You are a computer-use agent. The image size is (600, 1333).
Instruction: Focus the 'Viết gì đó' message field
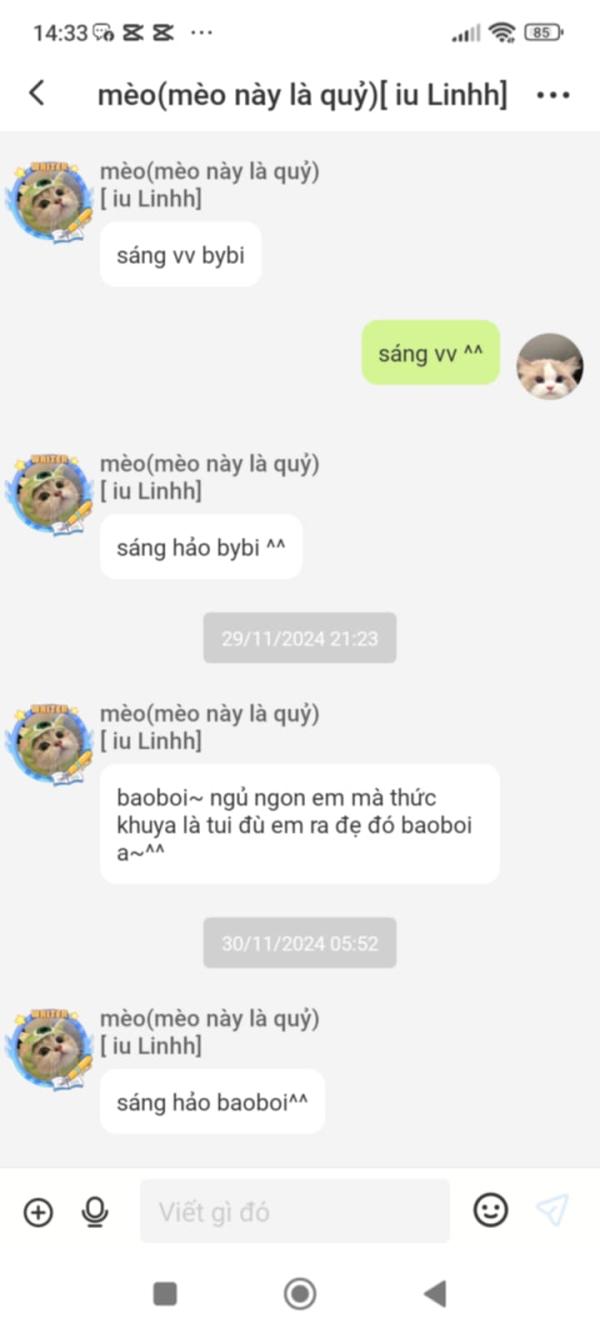coord(294,1212)
